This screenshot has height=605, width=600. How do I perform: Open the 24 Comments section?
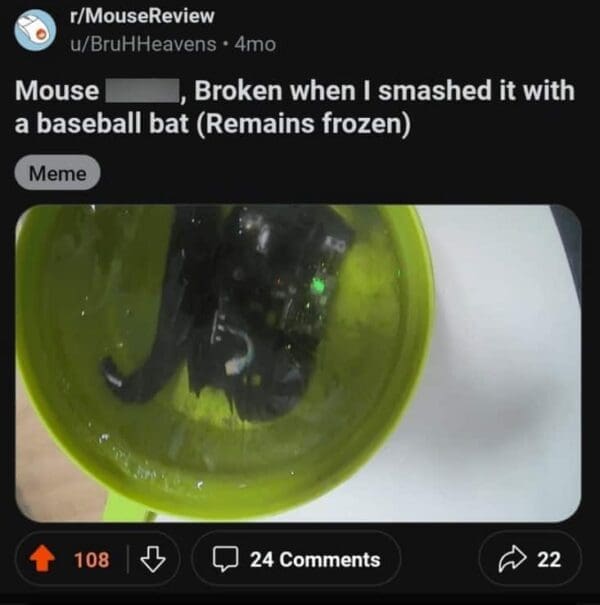point(296,559)
